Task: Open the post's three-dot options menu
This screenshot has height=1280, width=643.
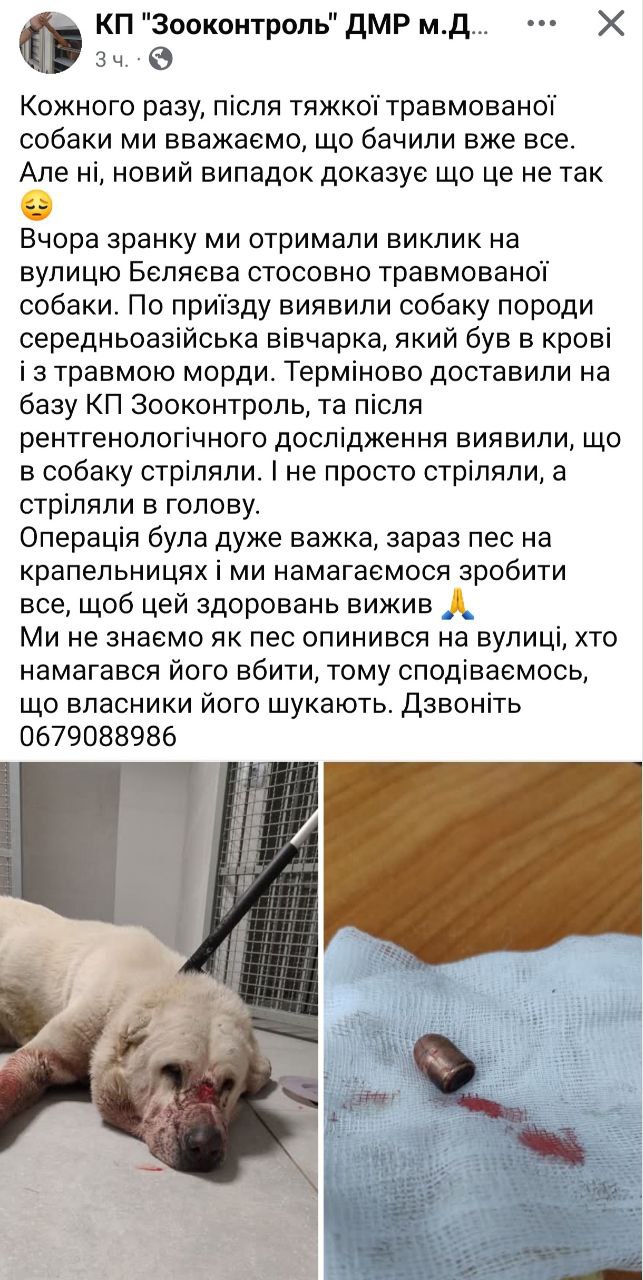Action: pos(542,25)
